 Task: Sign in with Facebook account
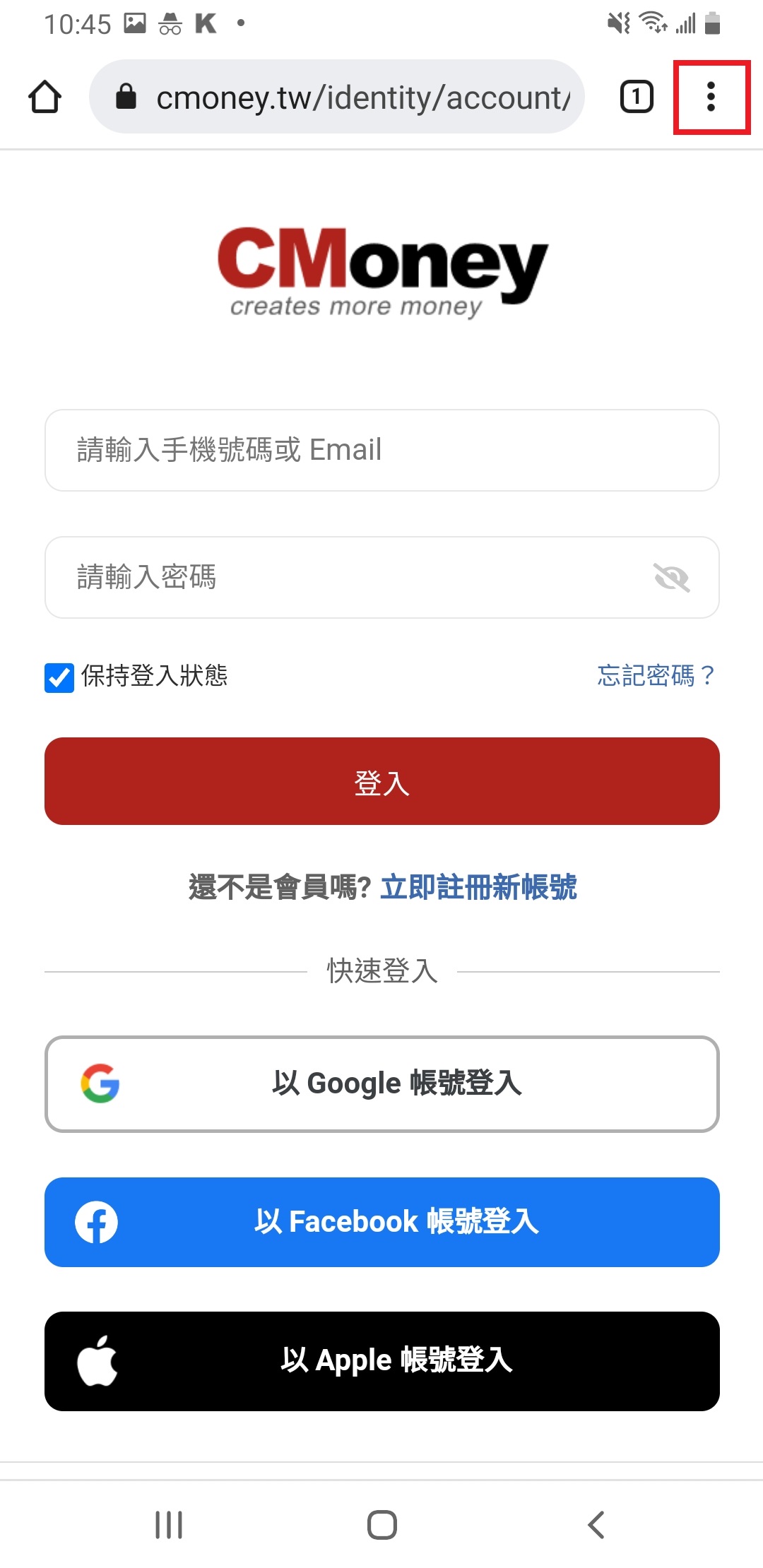click(x=382, y=1222)
